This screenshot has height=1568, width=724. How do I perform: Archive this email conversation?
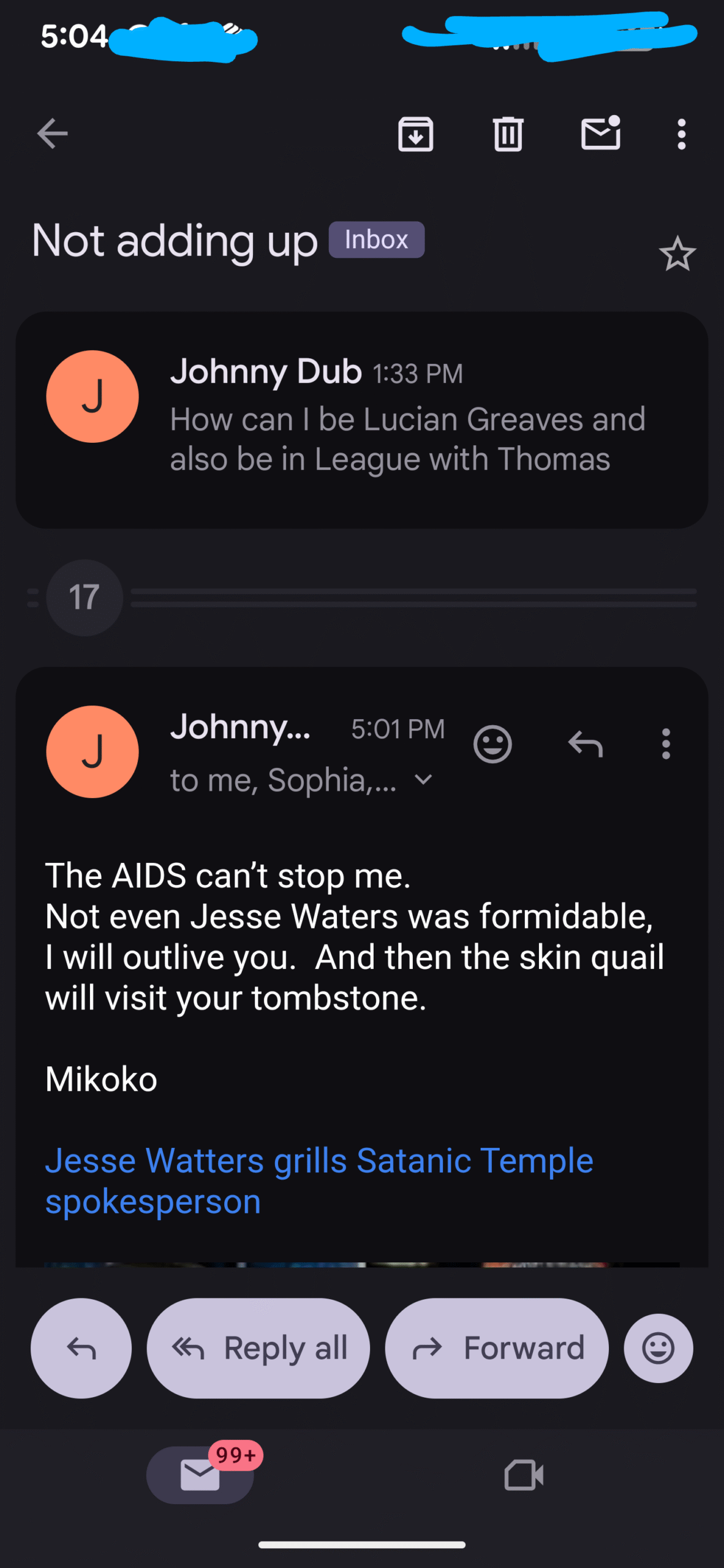click(415, 134)
